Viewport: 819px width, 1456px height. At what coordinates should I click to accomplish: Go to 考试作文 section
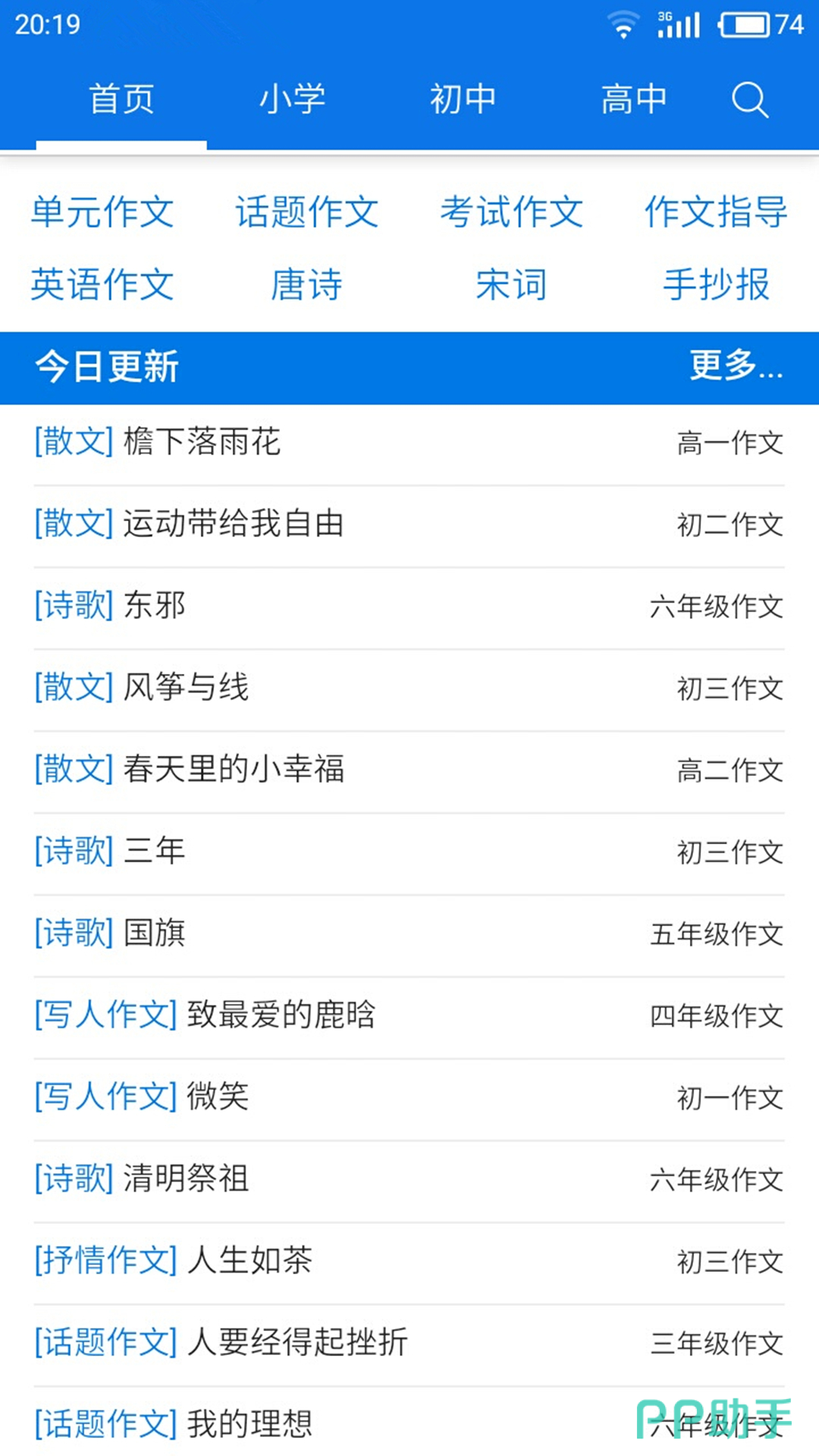(x=512, y=212)
